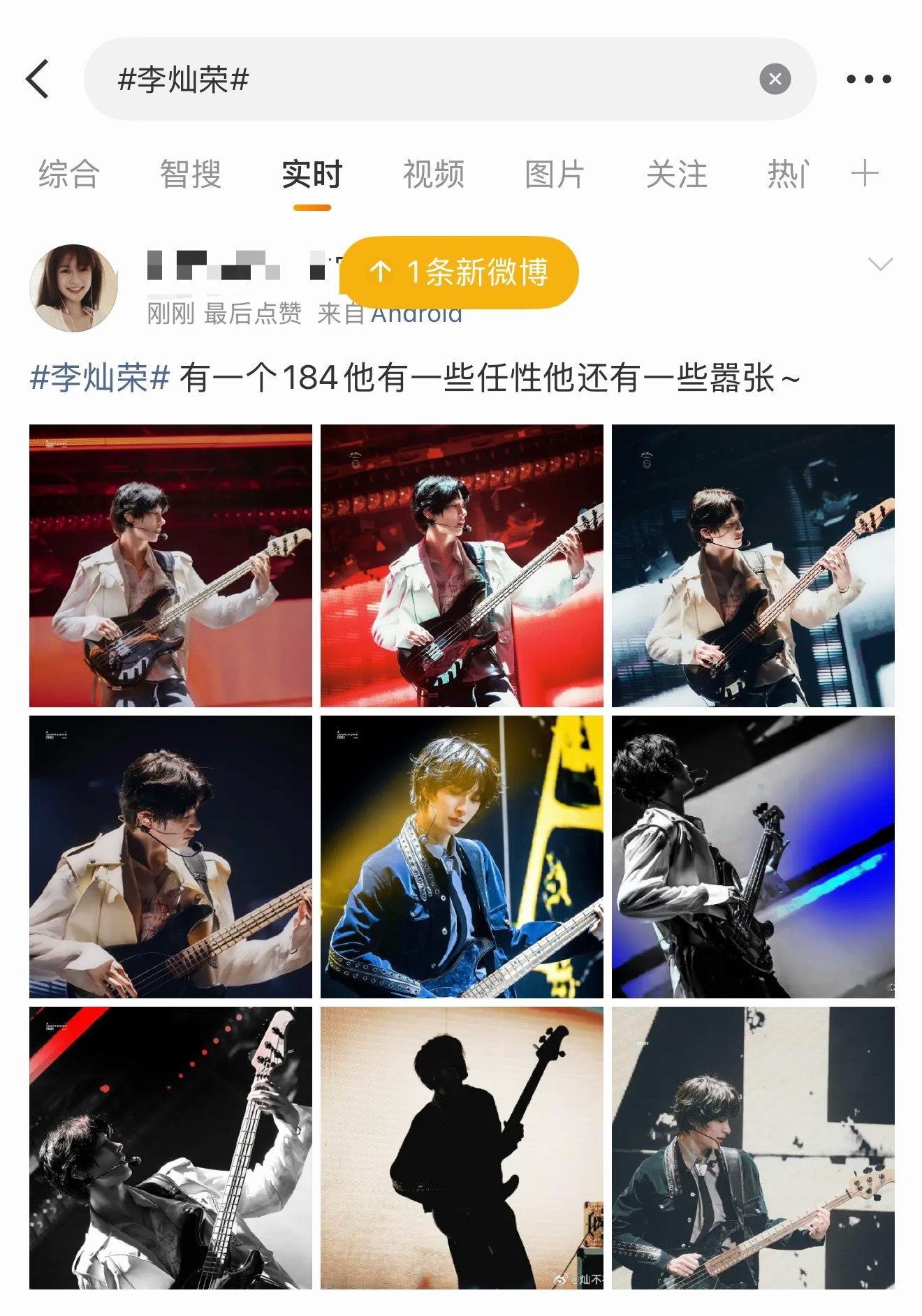The width and height of the screenshot is (922, 1316).
Task: Switch to the 视频 tab
Action: [x=433, y=175]
